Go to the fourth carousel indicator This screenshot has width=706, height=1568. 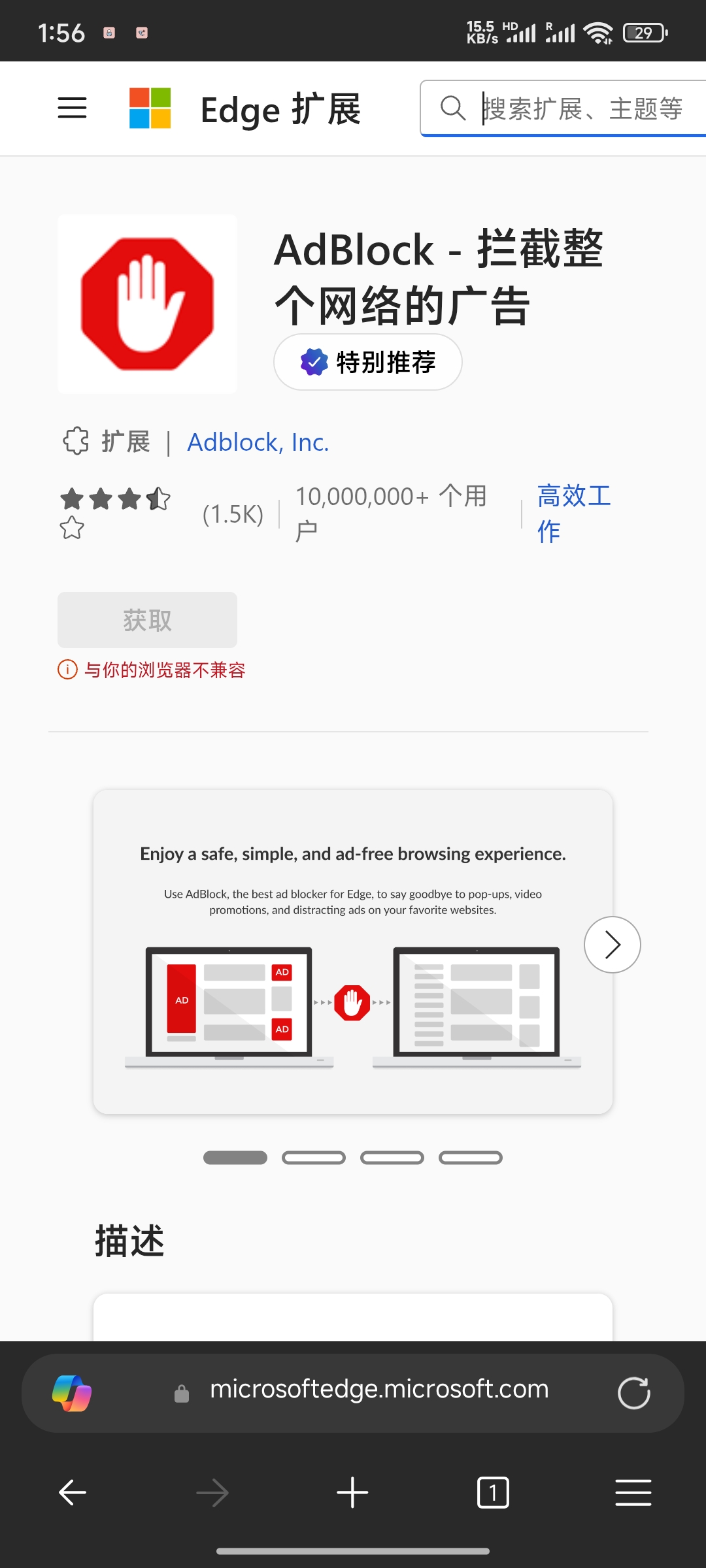click(x=471, y=1158)
